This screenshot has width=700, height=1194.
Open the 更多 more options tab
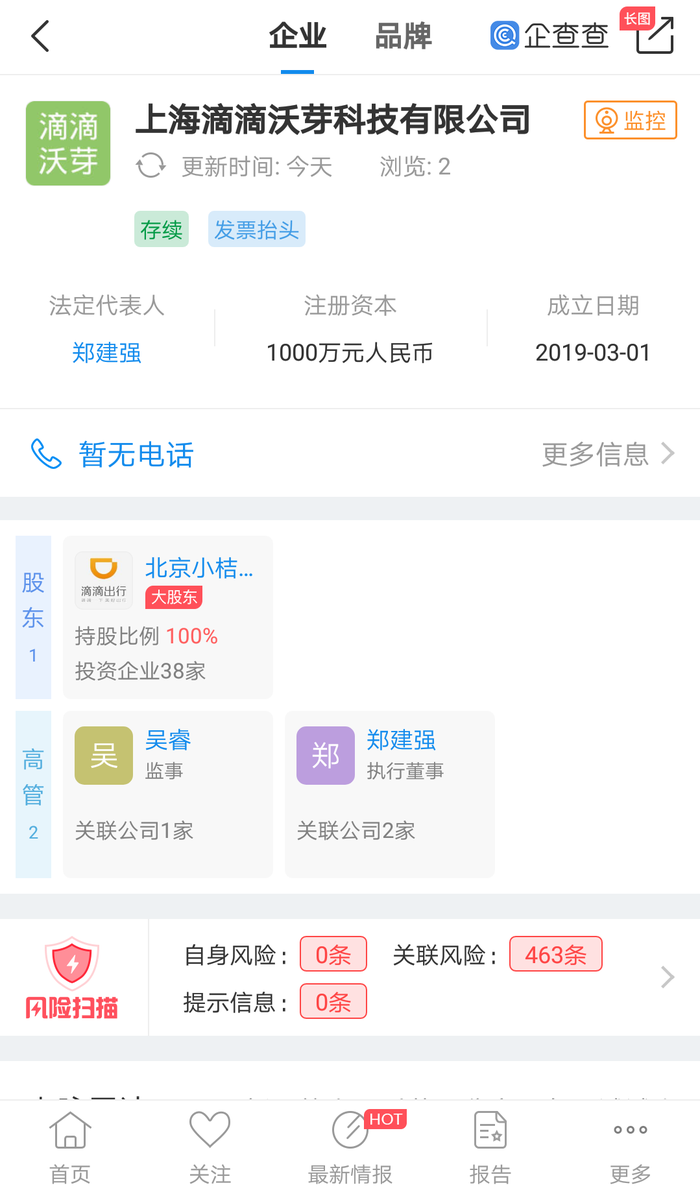[x=630, y=1148]
